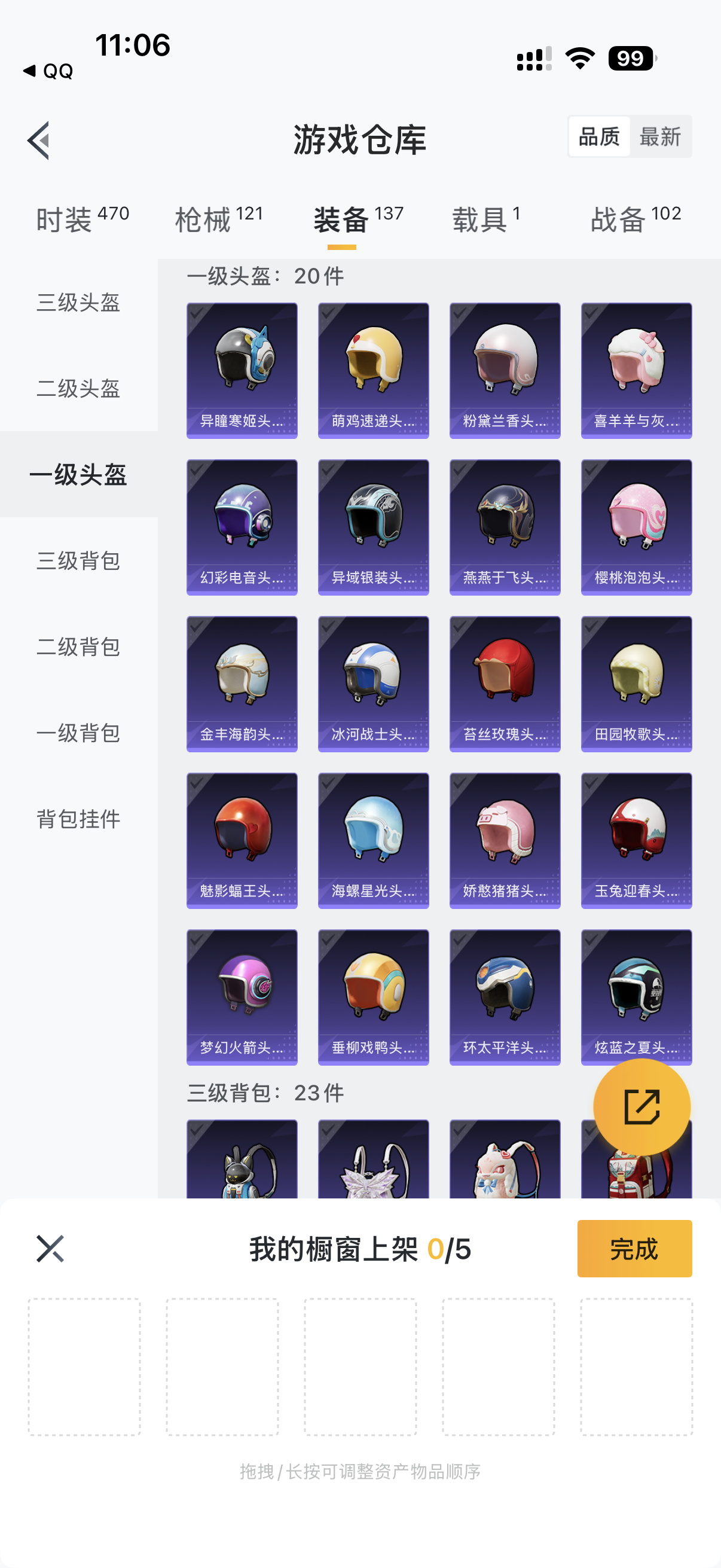This screenshot has width=721, height=1568.
Task: Select the 异瞳寒姬 helmet
Action: pos(242,370)
